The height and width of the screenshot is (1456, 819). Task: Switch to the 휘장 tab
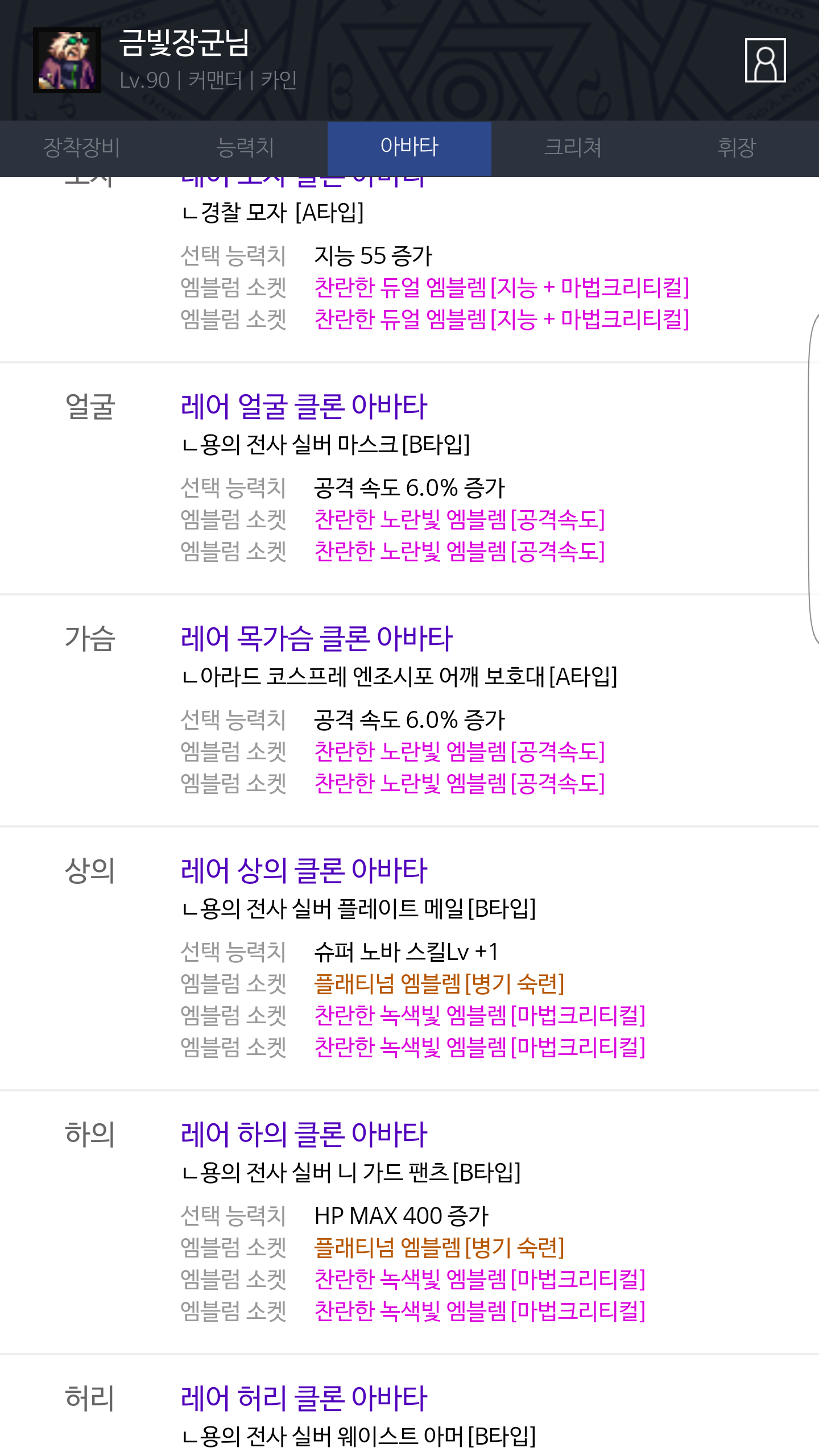tap(737, 148)
